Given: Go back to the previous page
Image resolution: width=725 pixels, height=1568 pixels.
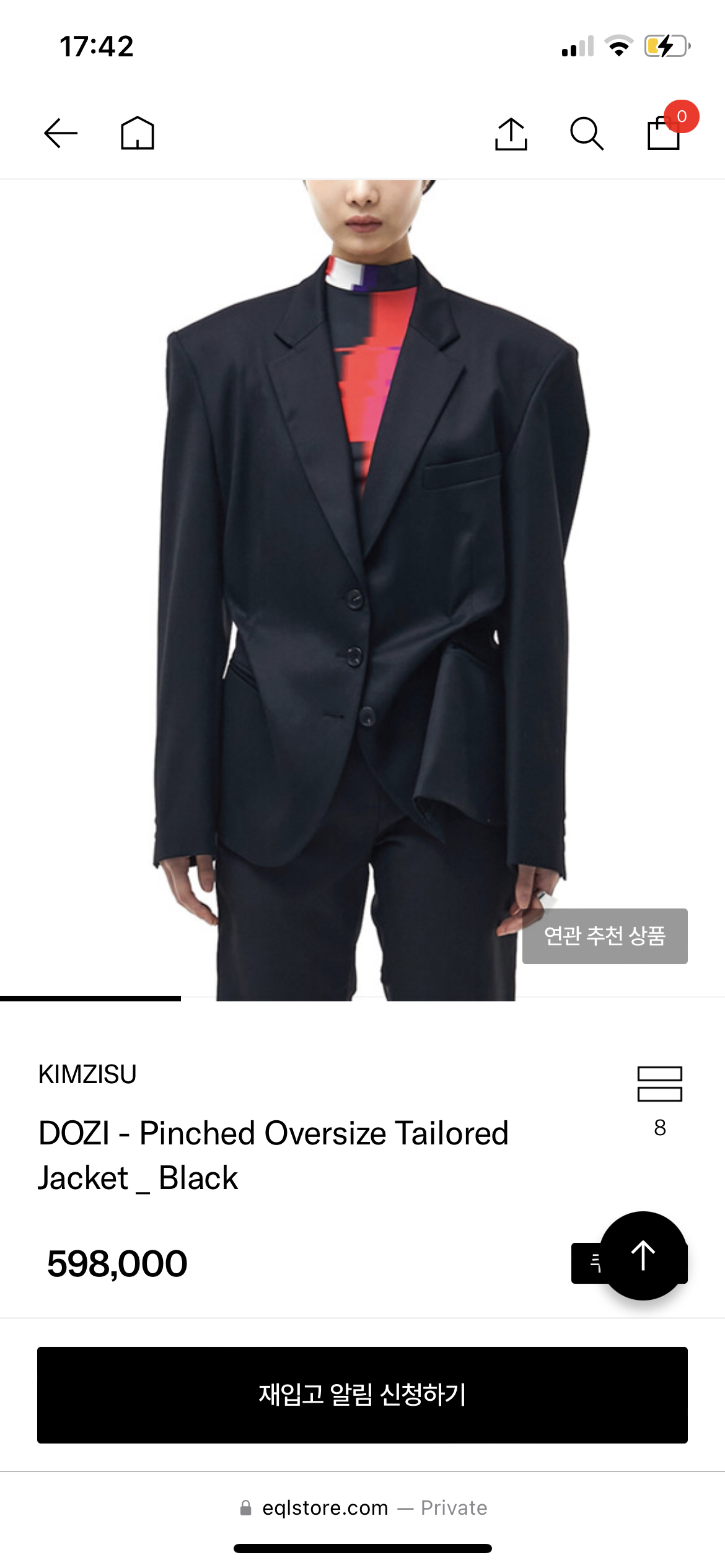Looking at the screenshot, I should [x=61, y=133].
